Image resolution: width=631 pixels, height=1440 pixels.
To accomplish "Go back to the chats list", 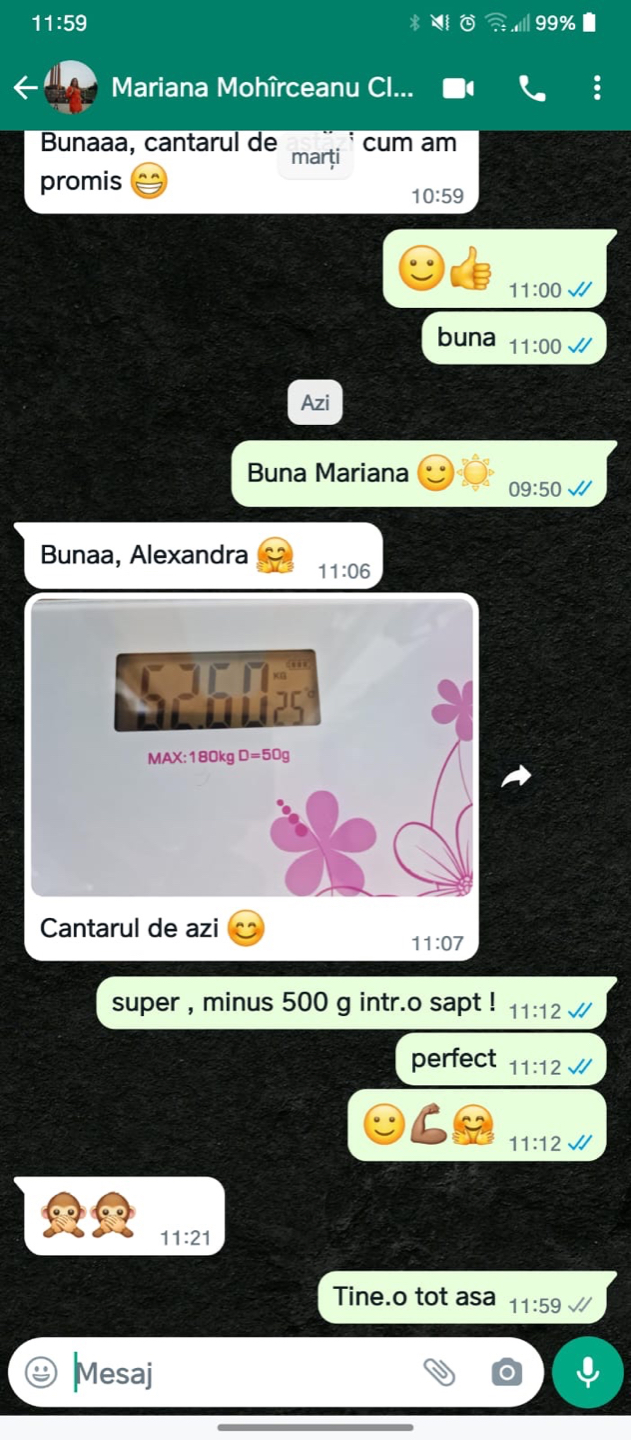I will [25, 88].
